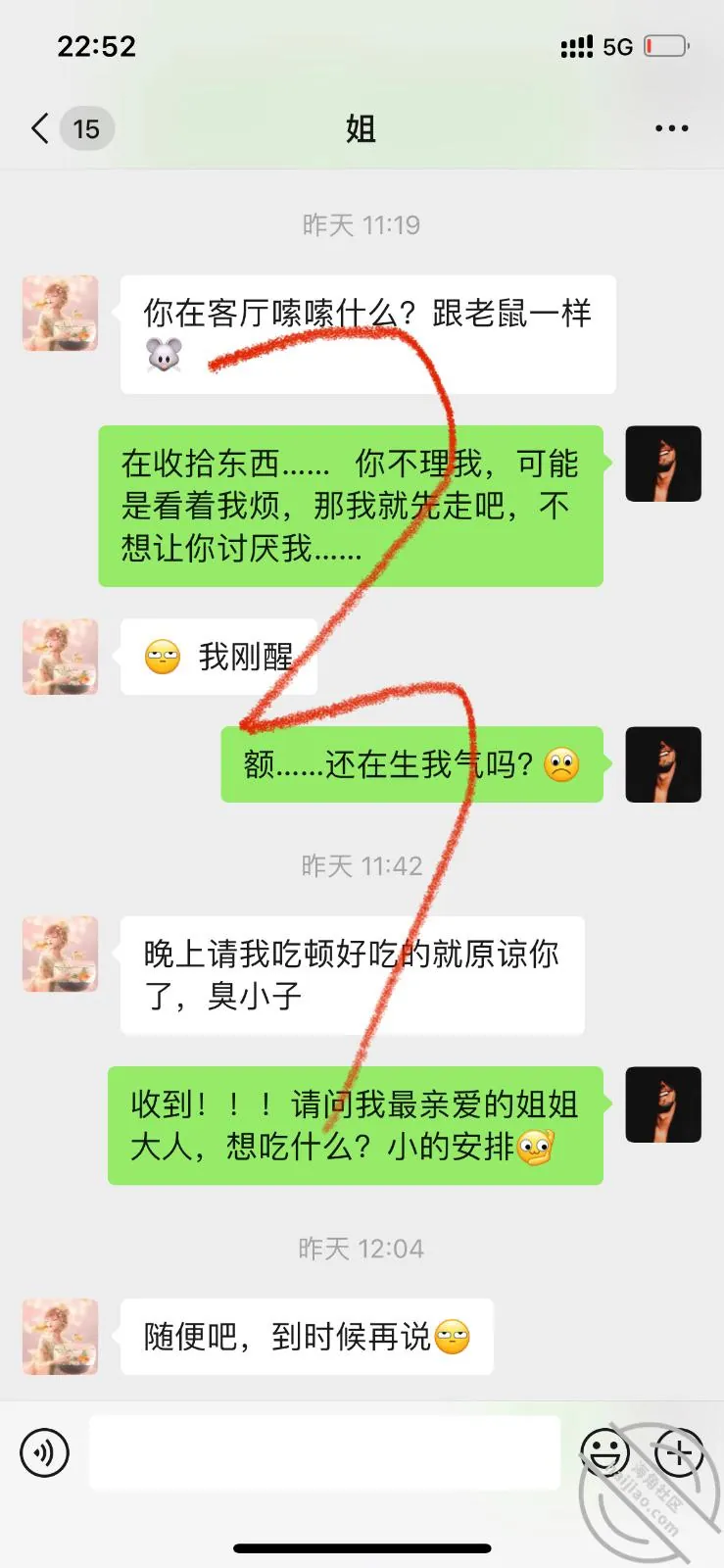Open my avatar beside '额……还在生我气吗' message
The width and height of the screenshot is (724, 1568).
point(663,764)
